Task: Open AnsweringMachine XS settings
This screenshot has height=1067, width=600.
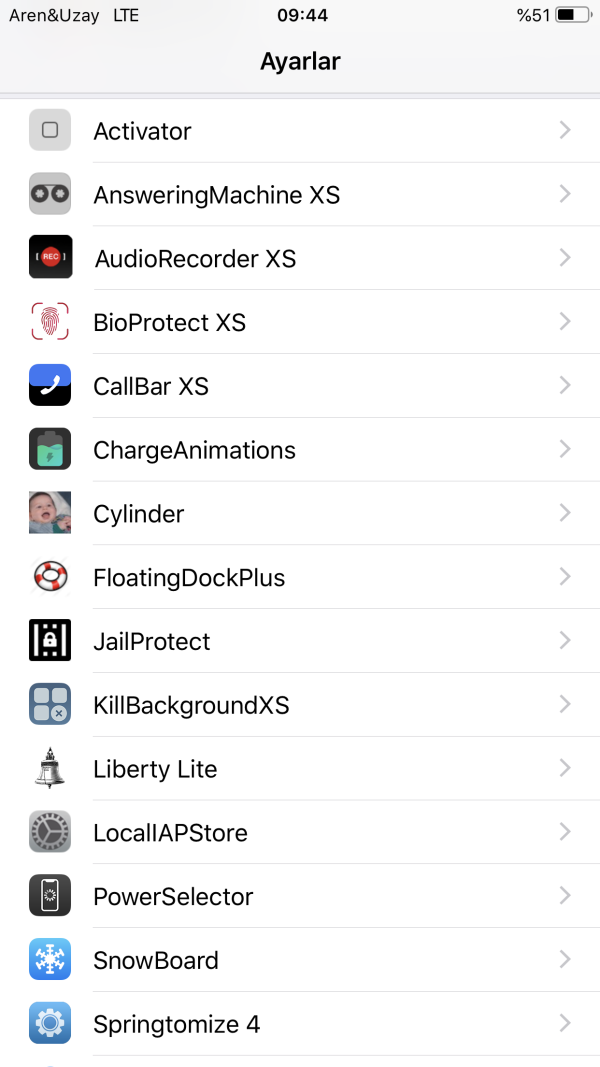Action: pyautogui.click(x=300, y=195)
